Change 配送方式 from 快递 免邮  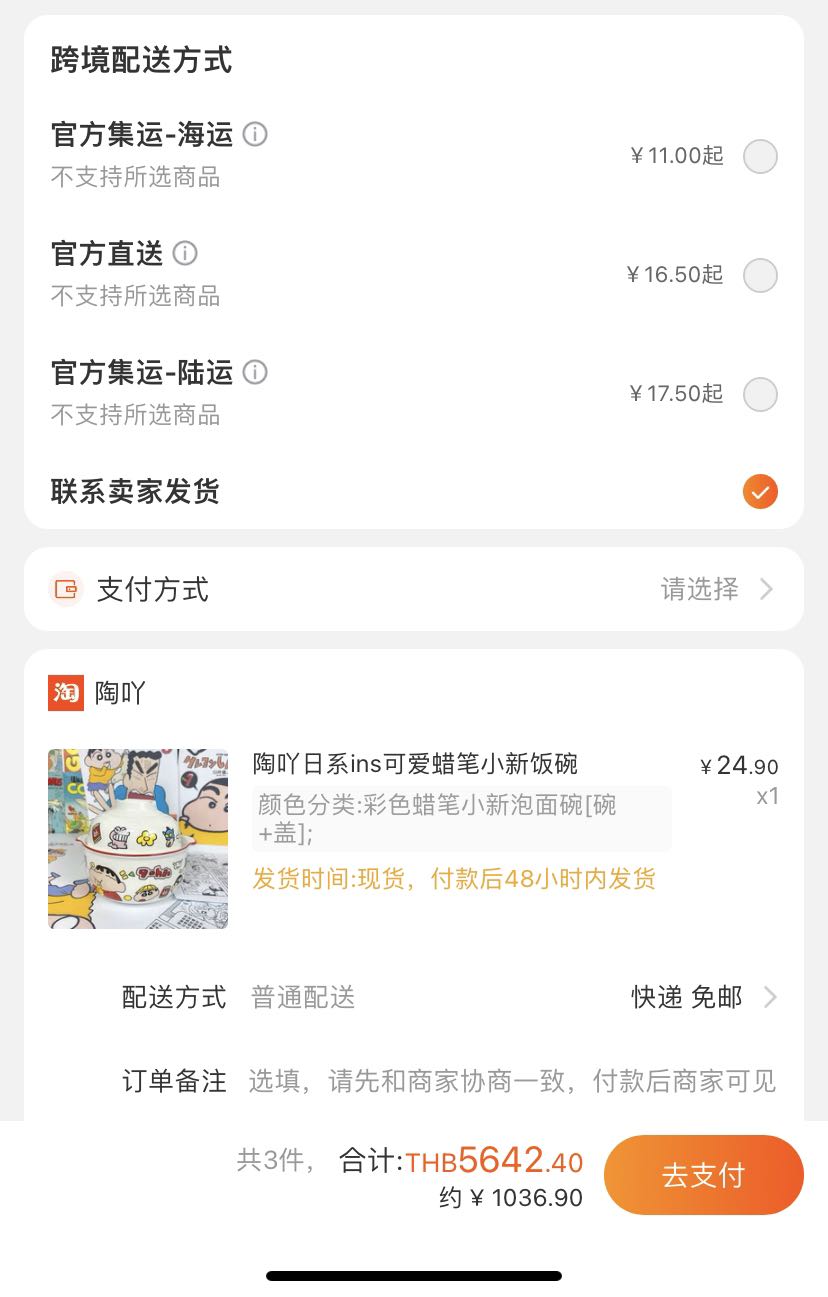(700, 997)
